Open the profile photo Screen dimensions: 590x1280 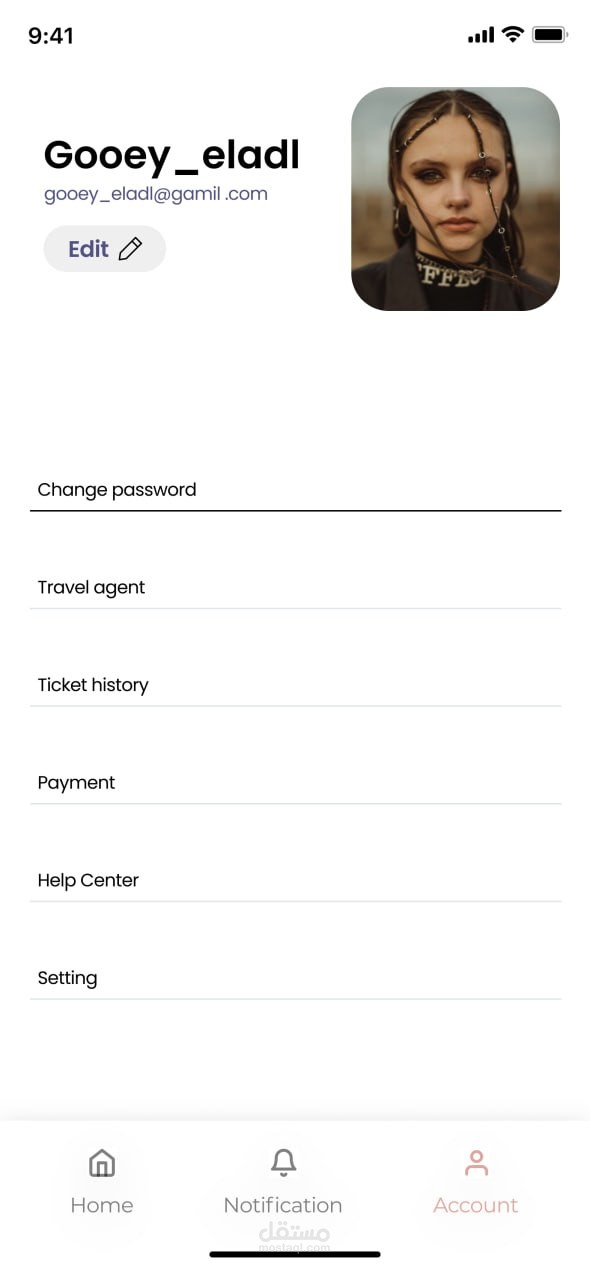[x=455, y=199]
